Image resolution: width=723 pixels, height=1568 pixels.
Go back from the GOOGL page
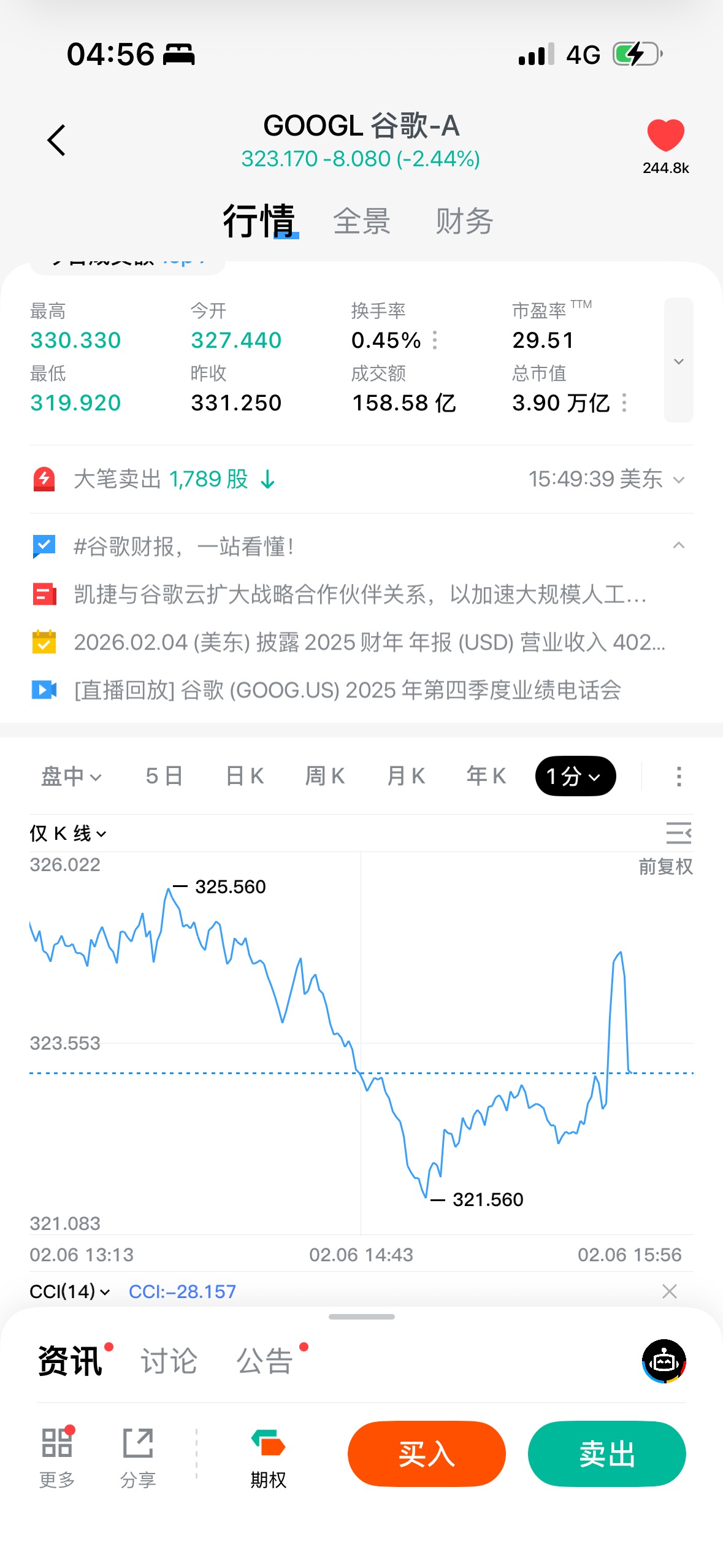click(x=56, y=140)
